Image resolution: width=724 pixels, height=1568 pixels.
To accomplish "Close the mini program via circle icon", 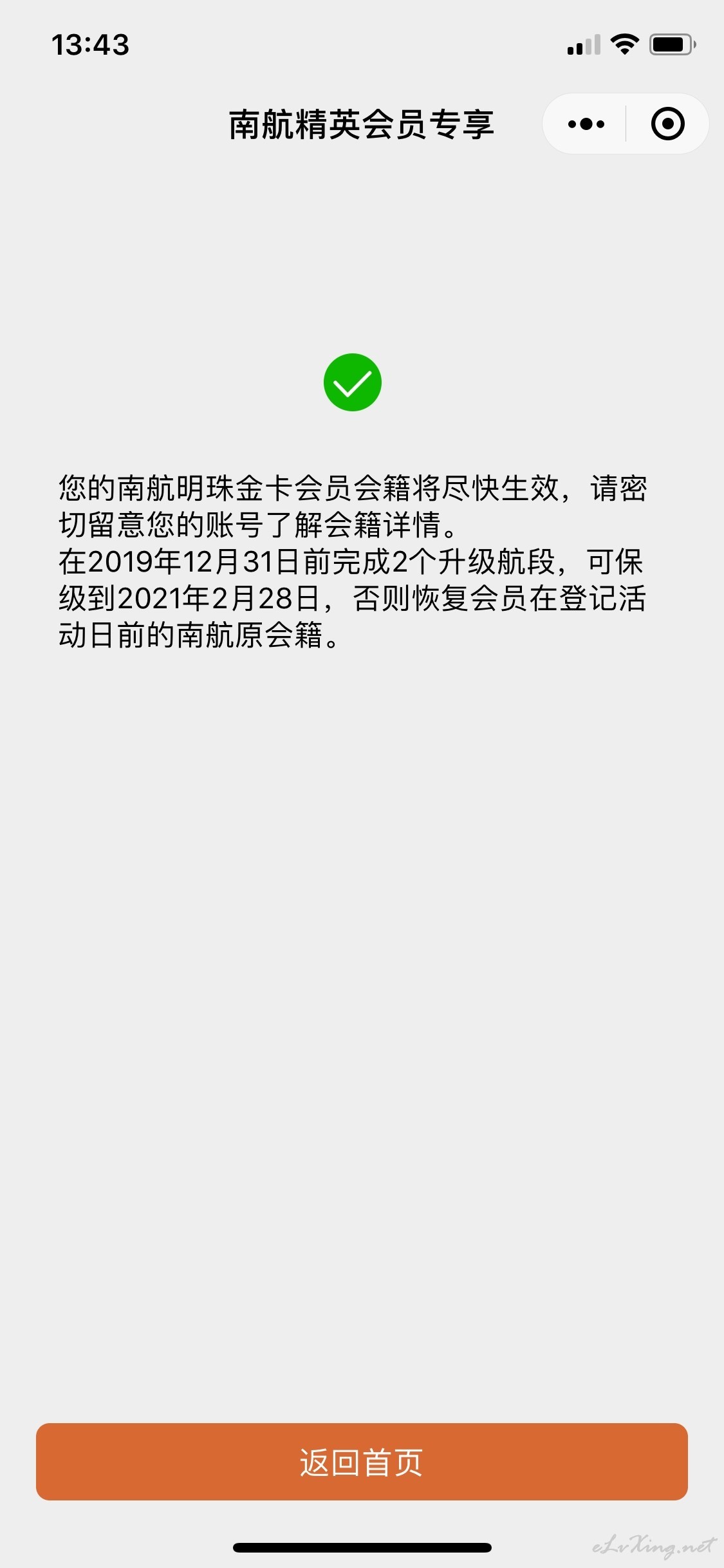I will click(667, 124).
